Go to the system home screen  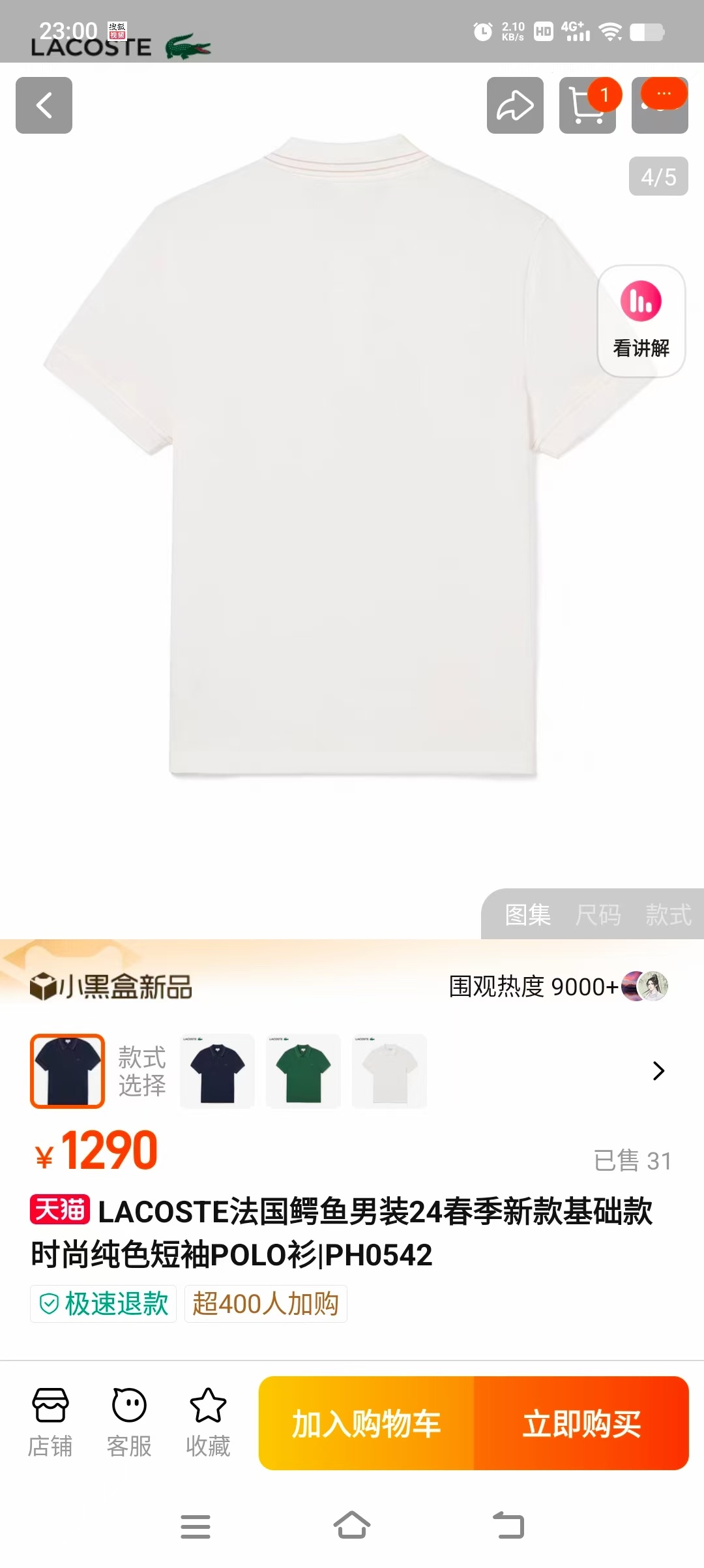(352, 1526)
